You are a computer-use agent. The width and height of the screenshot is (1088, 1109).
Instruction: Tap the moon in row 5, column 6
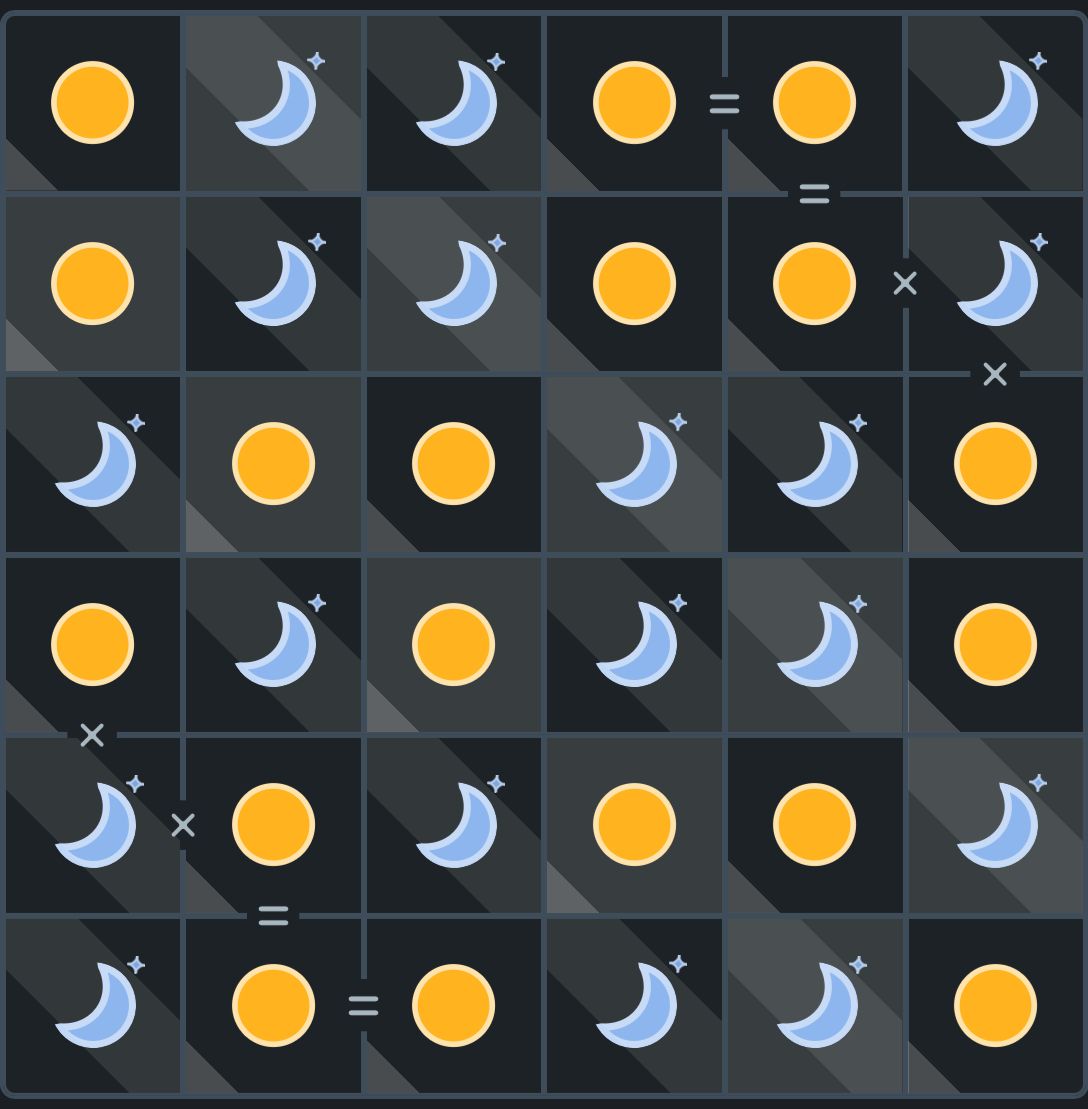(996, 825)
